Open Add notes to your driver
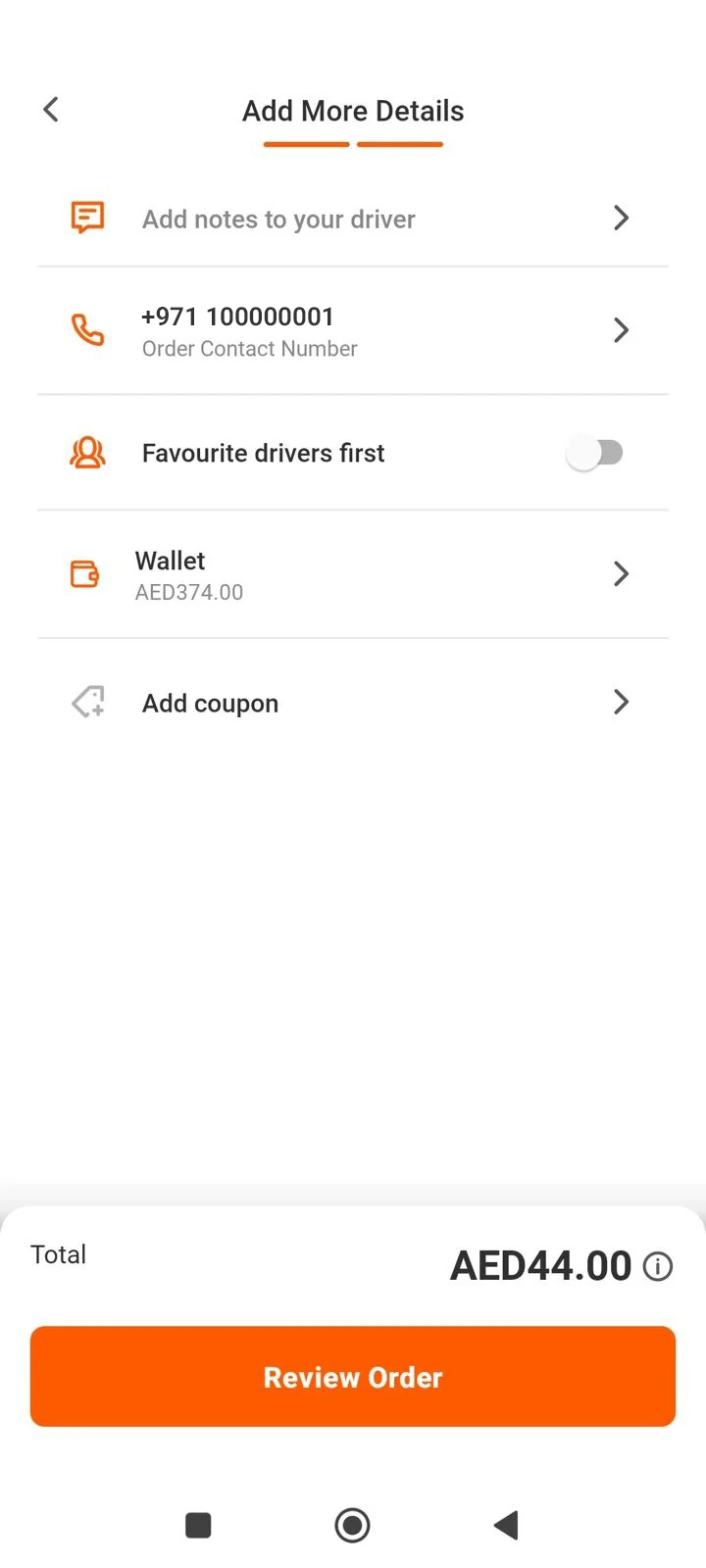This screenshot has width=706, height=1568. (x=353, y=219)
